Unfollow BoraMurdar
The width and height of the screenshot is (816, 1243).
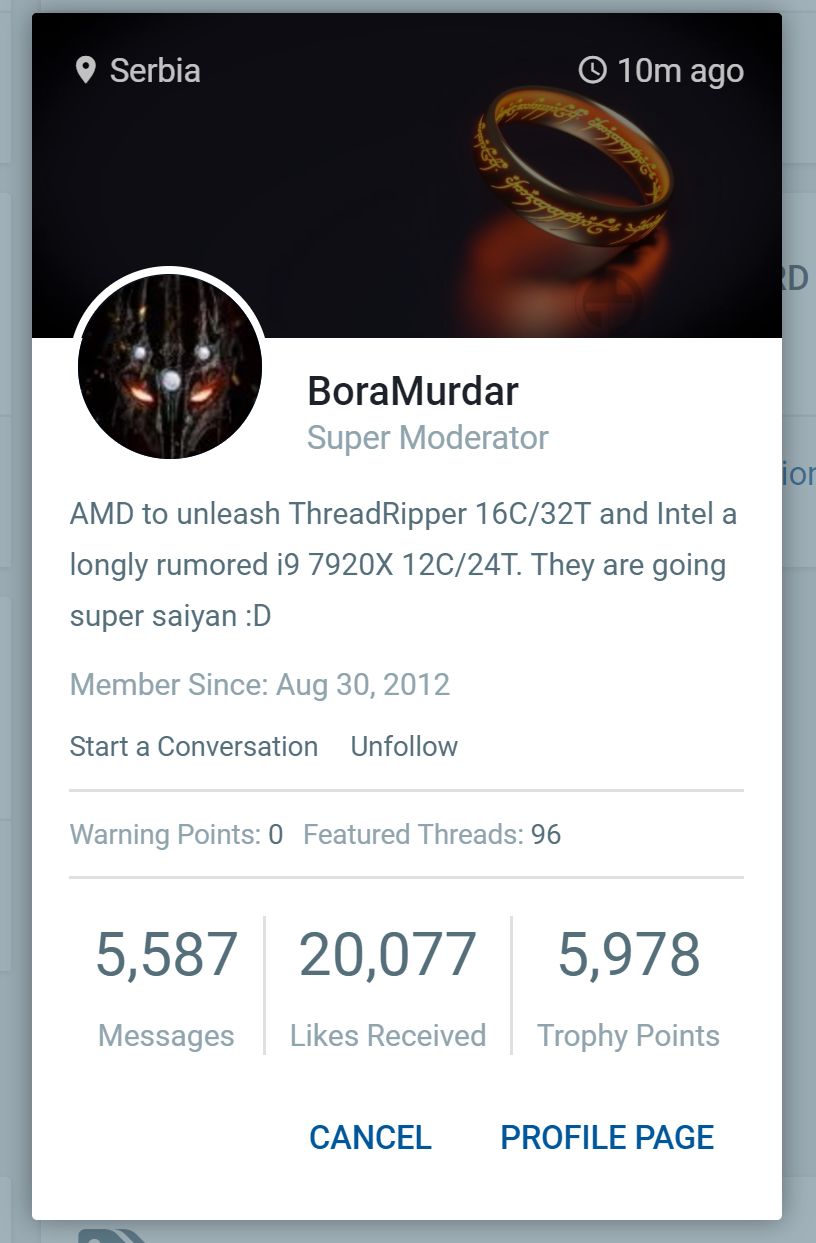(x=404, y=747)
